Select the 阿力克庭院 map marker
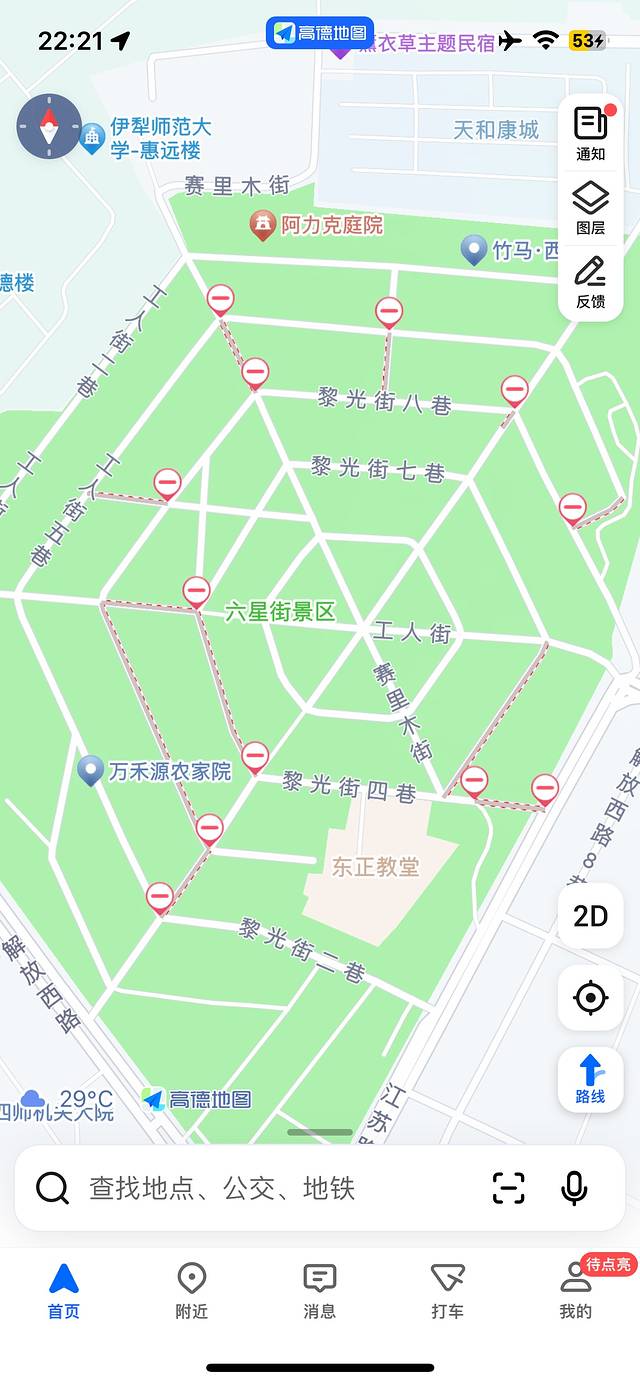 pos(263,225)
